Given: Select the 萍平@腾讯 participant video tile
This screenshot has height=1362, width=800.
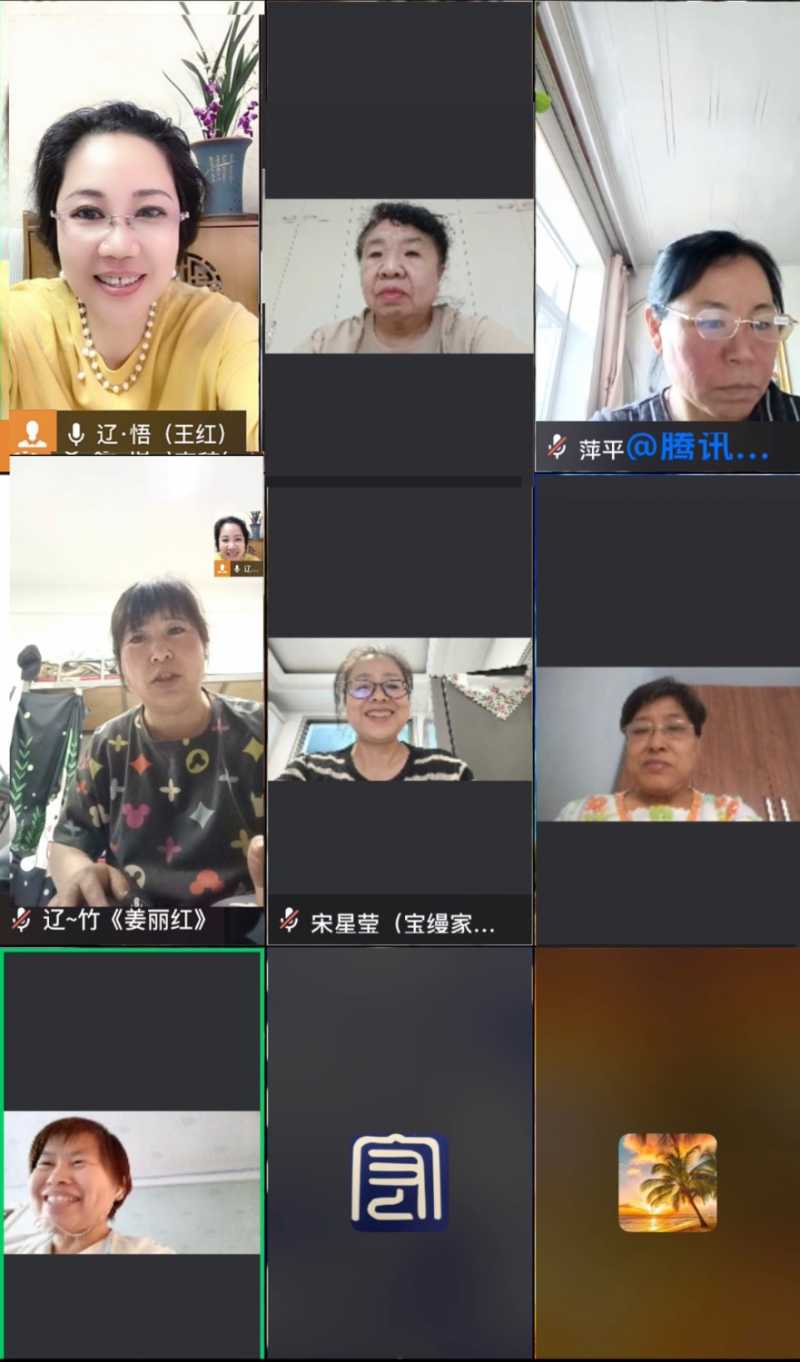Looking at the screenshot, I should (667, 235).
